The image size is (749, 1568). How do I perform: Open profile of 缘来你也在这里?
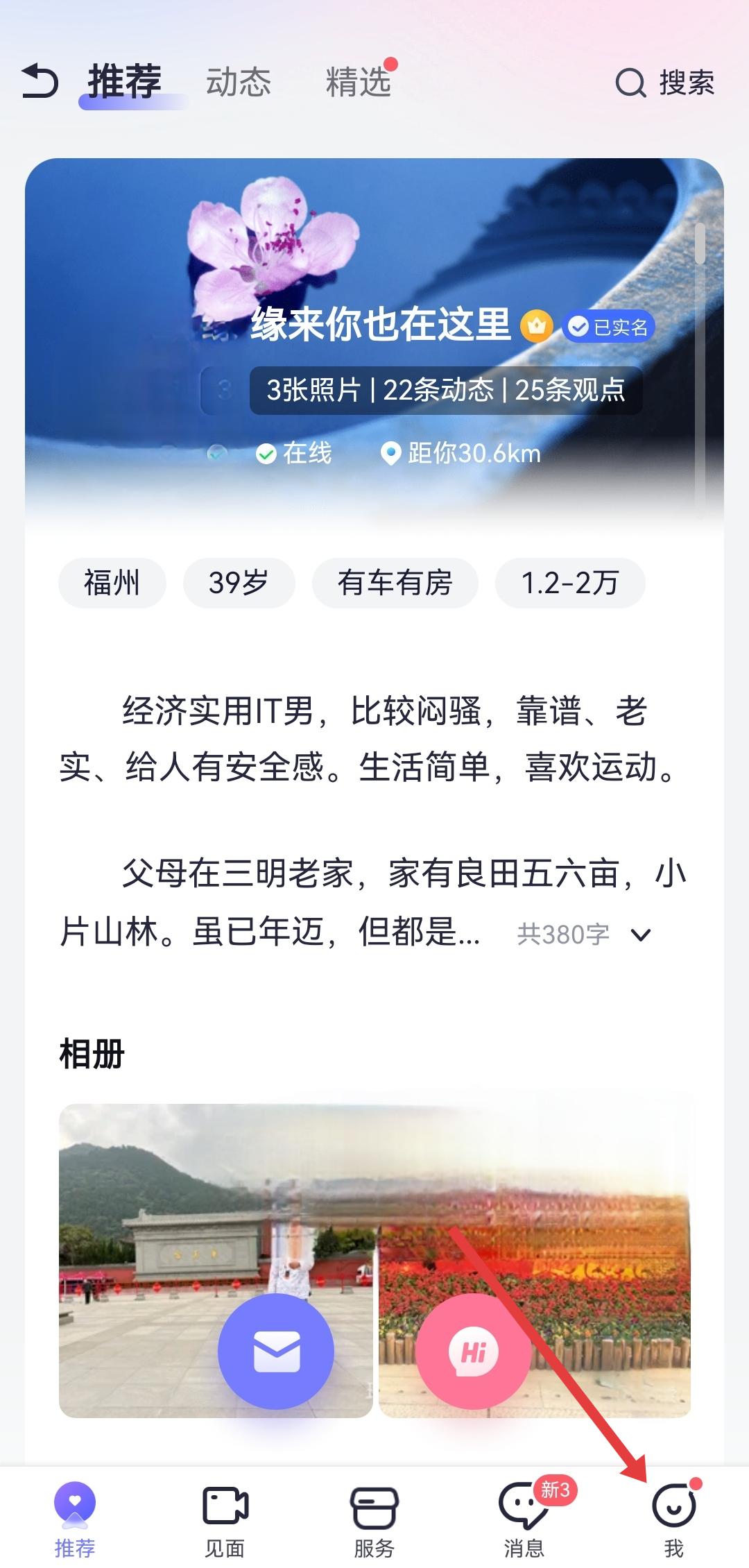380,325
